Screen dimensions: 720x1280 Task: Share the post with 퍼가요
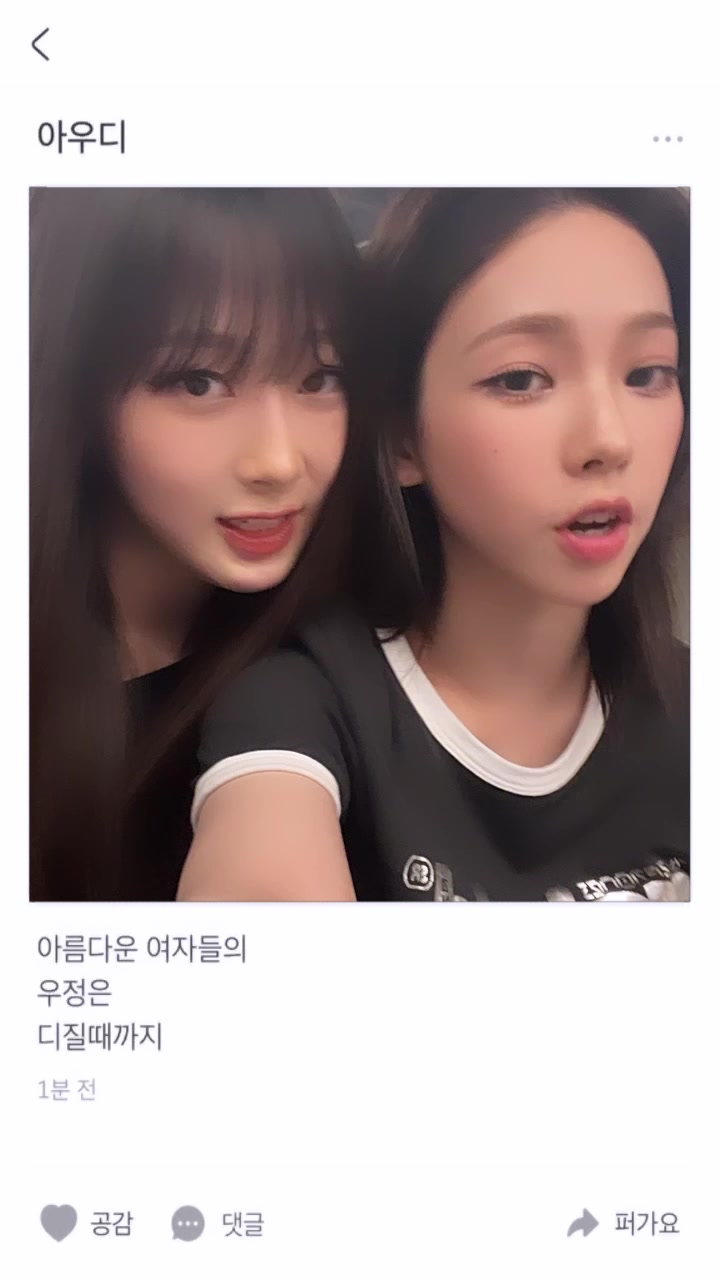tap(623, 1223)
